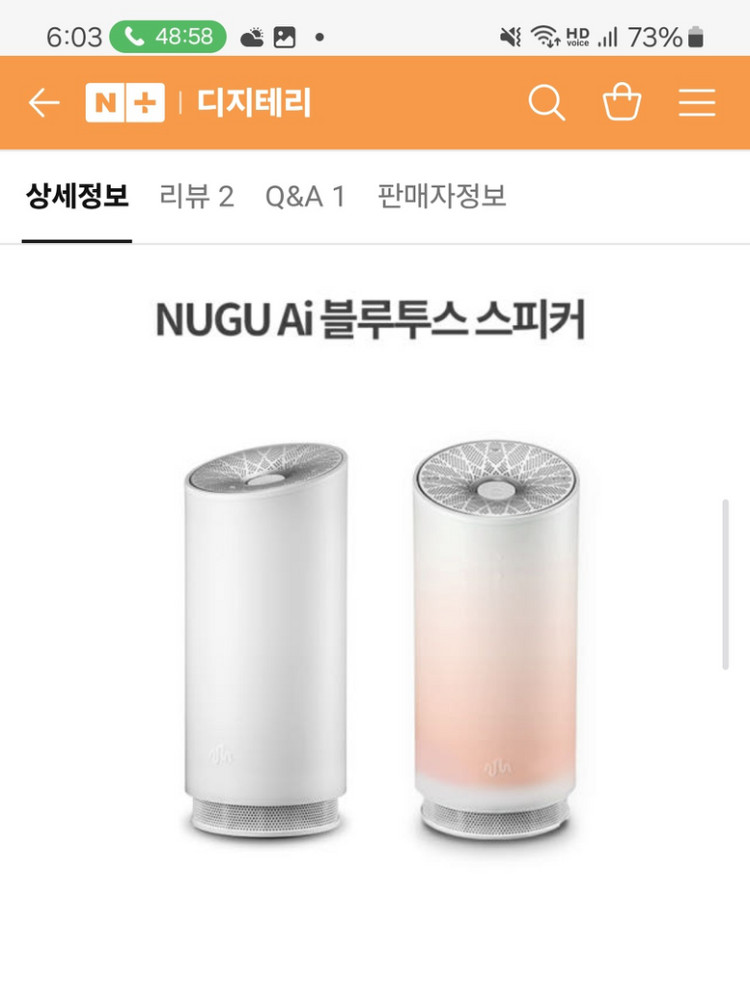Select the 상세정보 tab
The height and width of the screenshot is (981, 750).
click(x=77, y=196)
